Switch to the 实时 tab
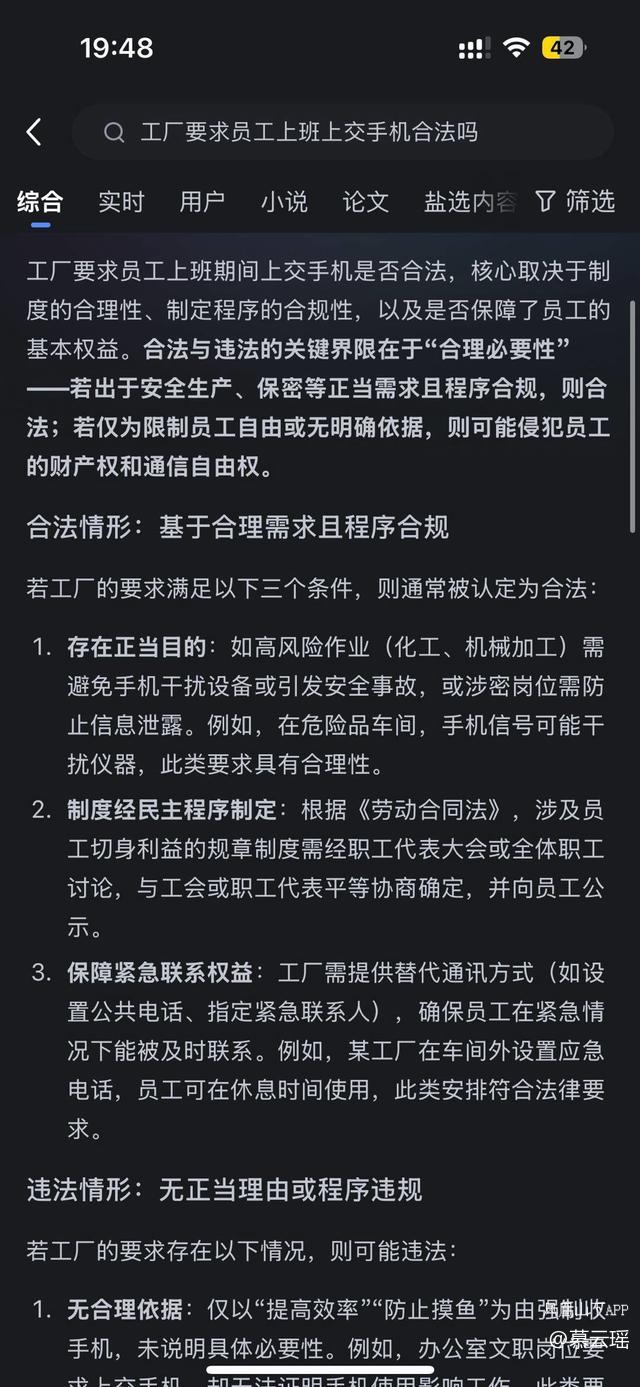 [x=121, y=201]
